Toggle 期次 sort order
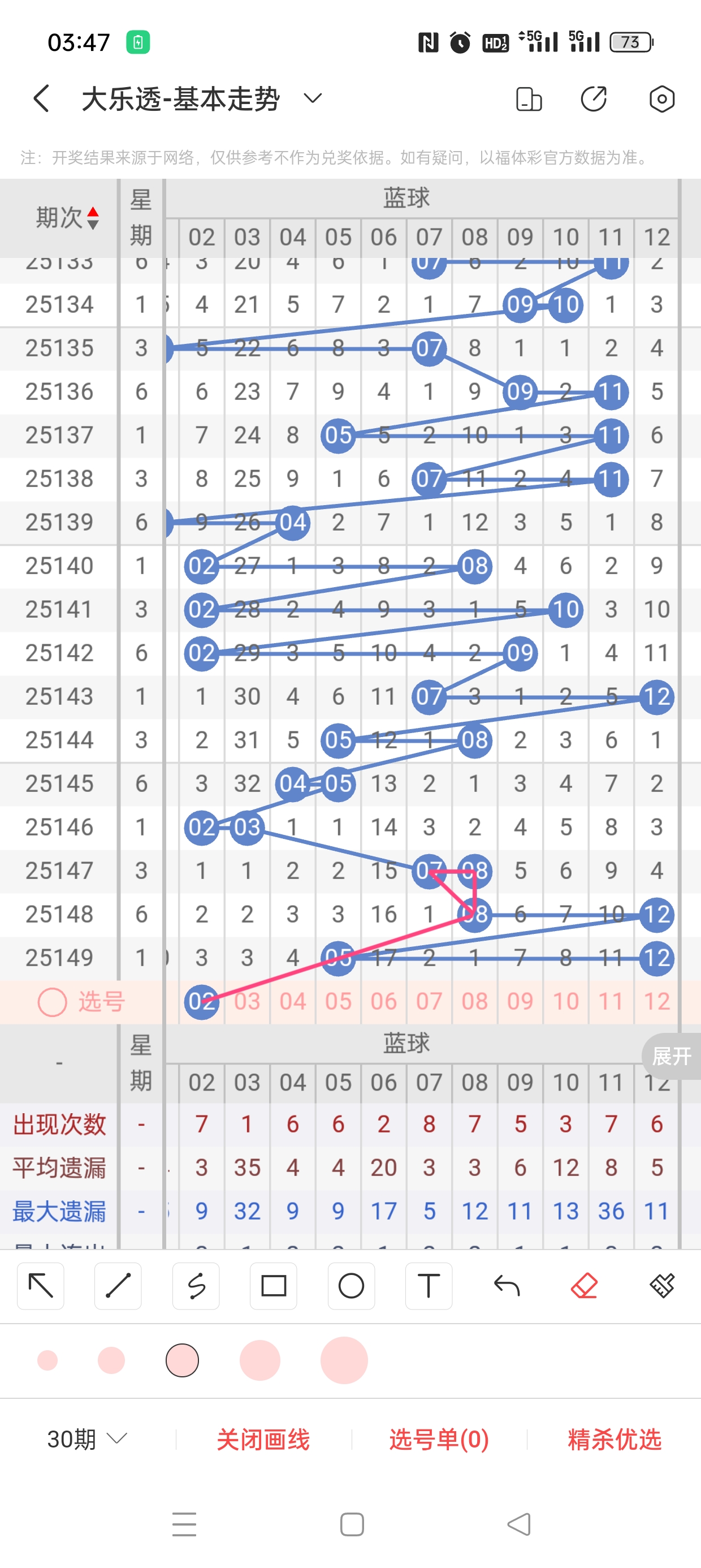 click(x=93, y=218)
